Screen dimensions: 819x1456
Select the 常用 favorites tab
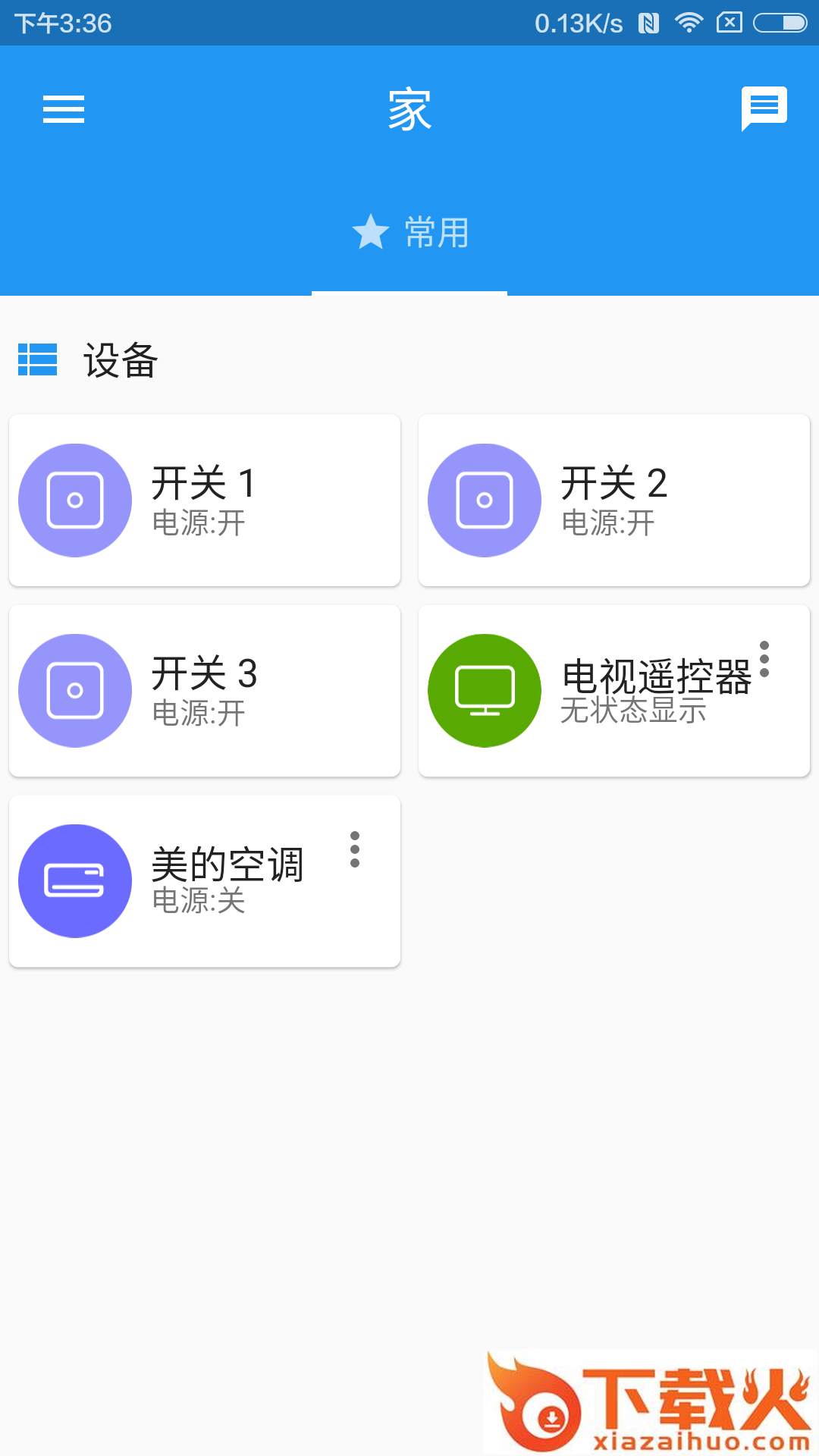point(409,232)
